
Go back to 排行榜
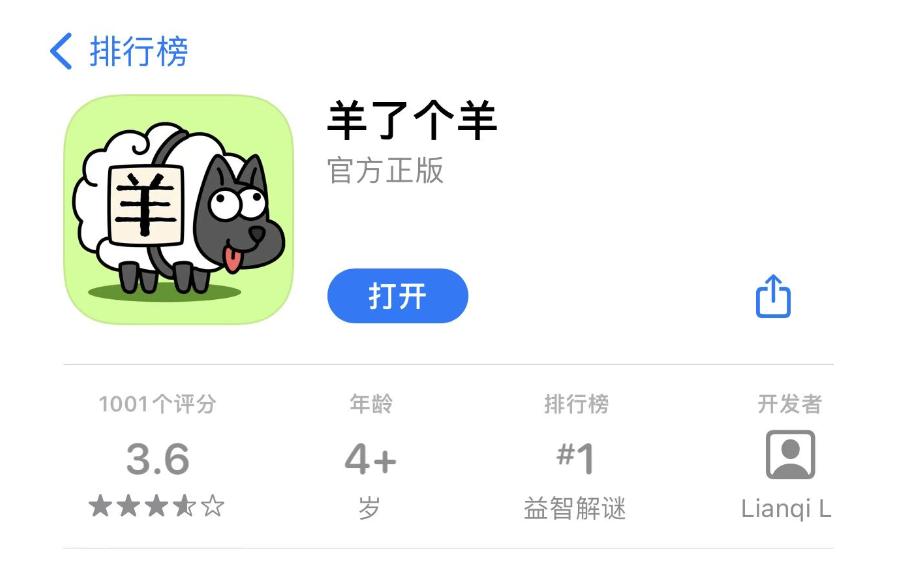coord(119,51)
